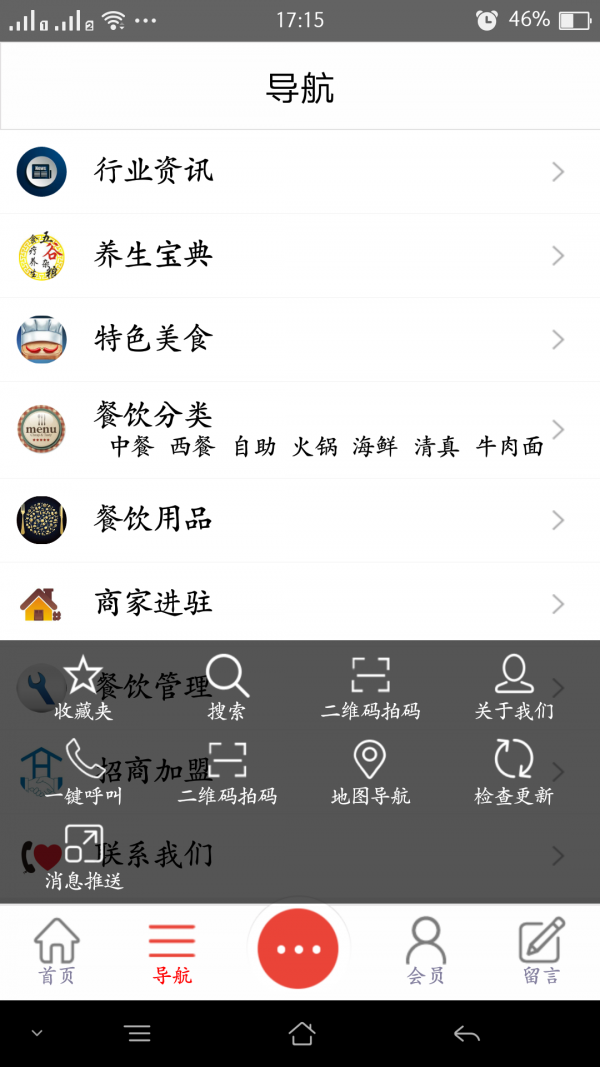Go to 餐饮用品
This screenshot has width=600, height=1067.
pos(300,520)
